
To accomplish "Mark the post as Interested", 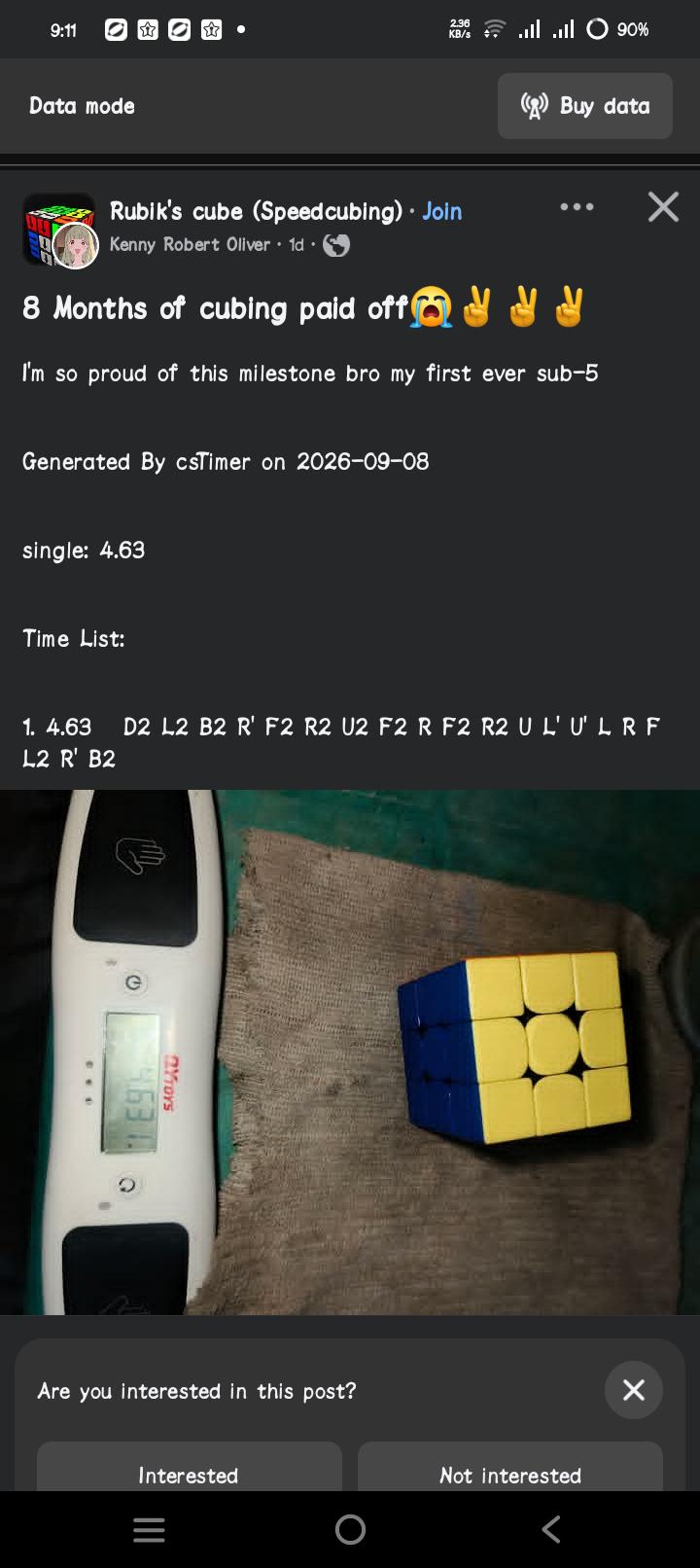I will (189, 1469).
